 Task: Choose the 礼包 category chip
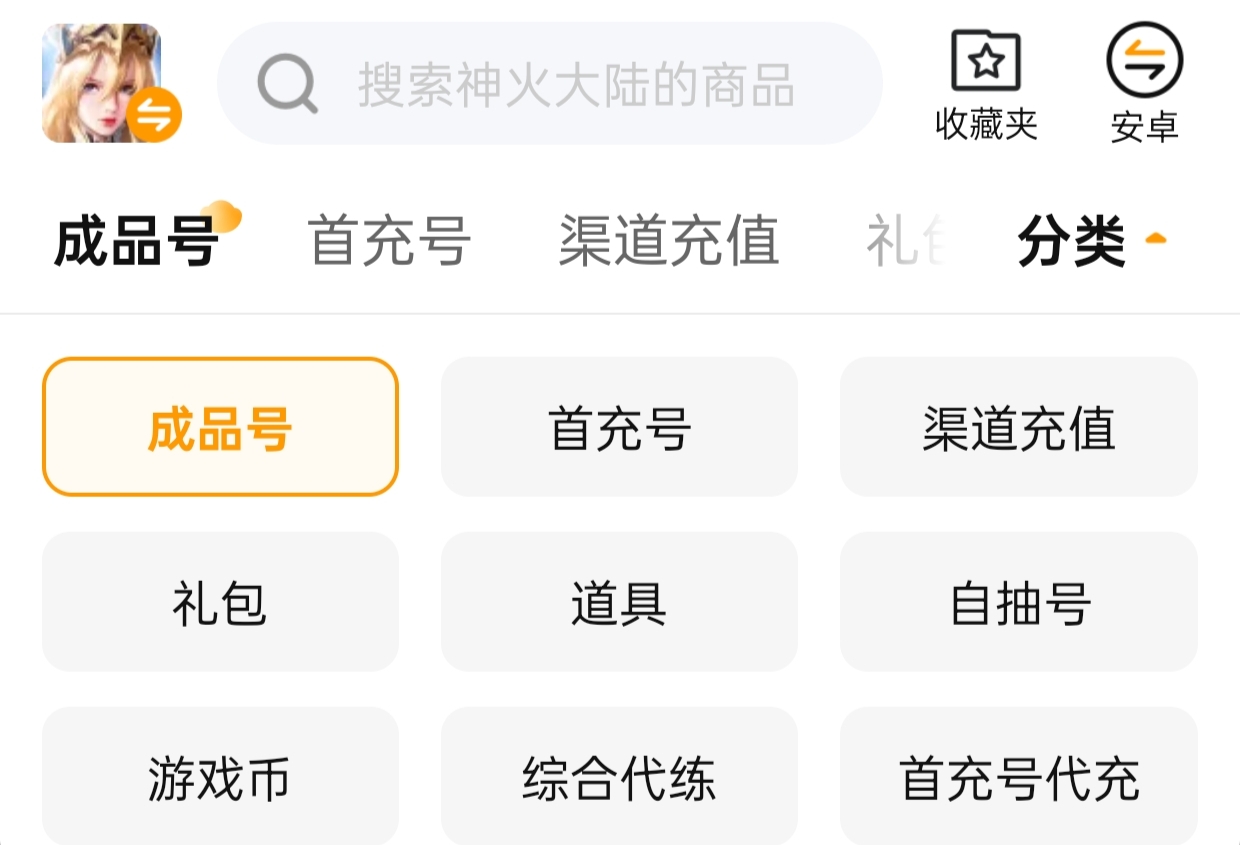[220, 602]
